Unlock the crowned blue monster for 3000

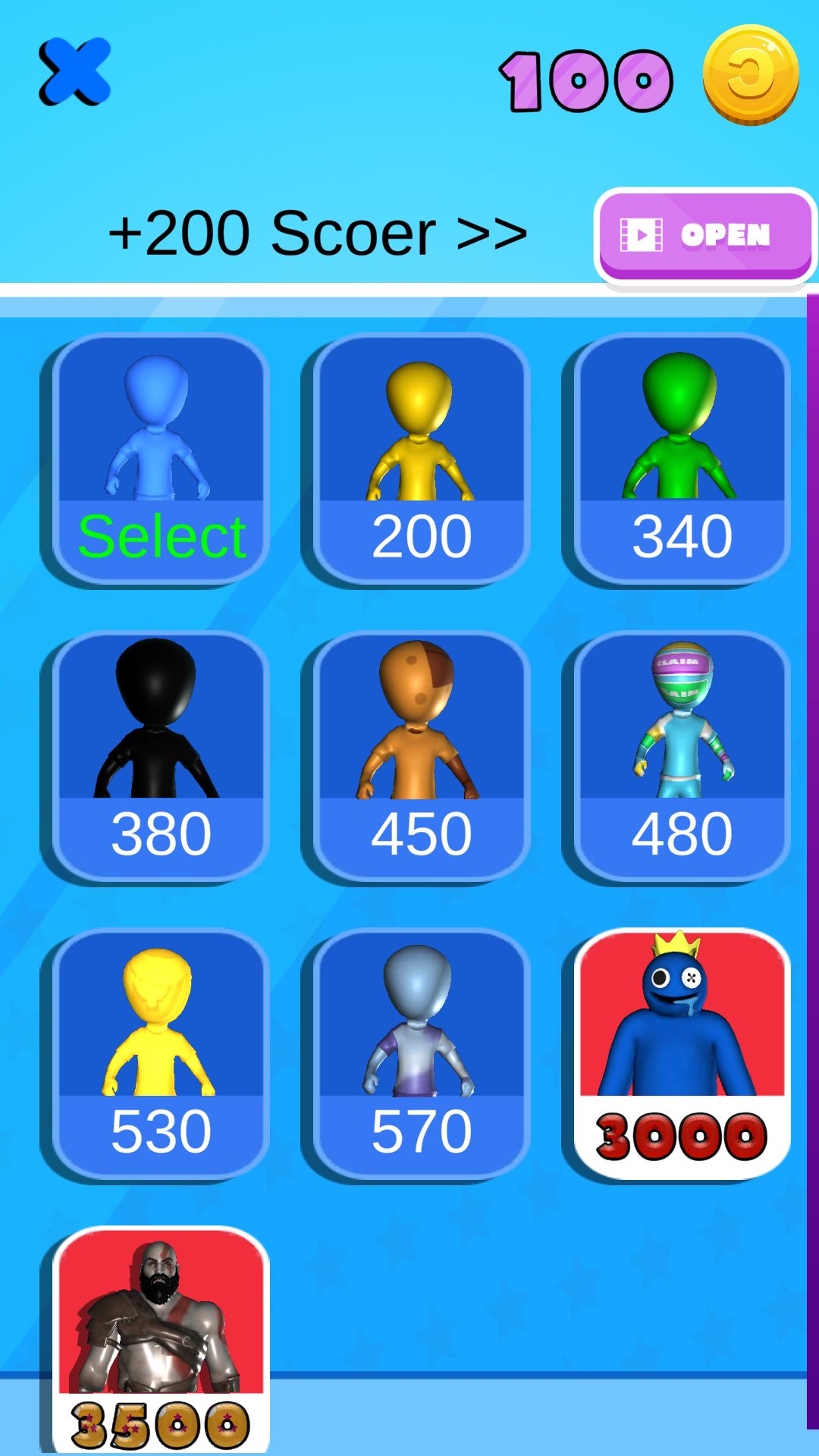[x=682, y=1054]
